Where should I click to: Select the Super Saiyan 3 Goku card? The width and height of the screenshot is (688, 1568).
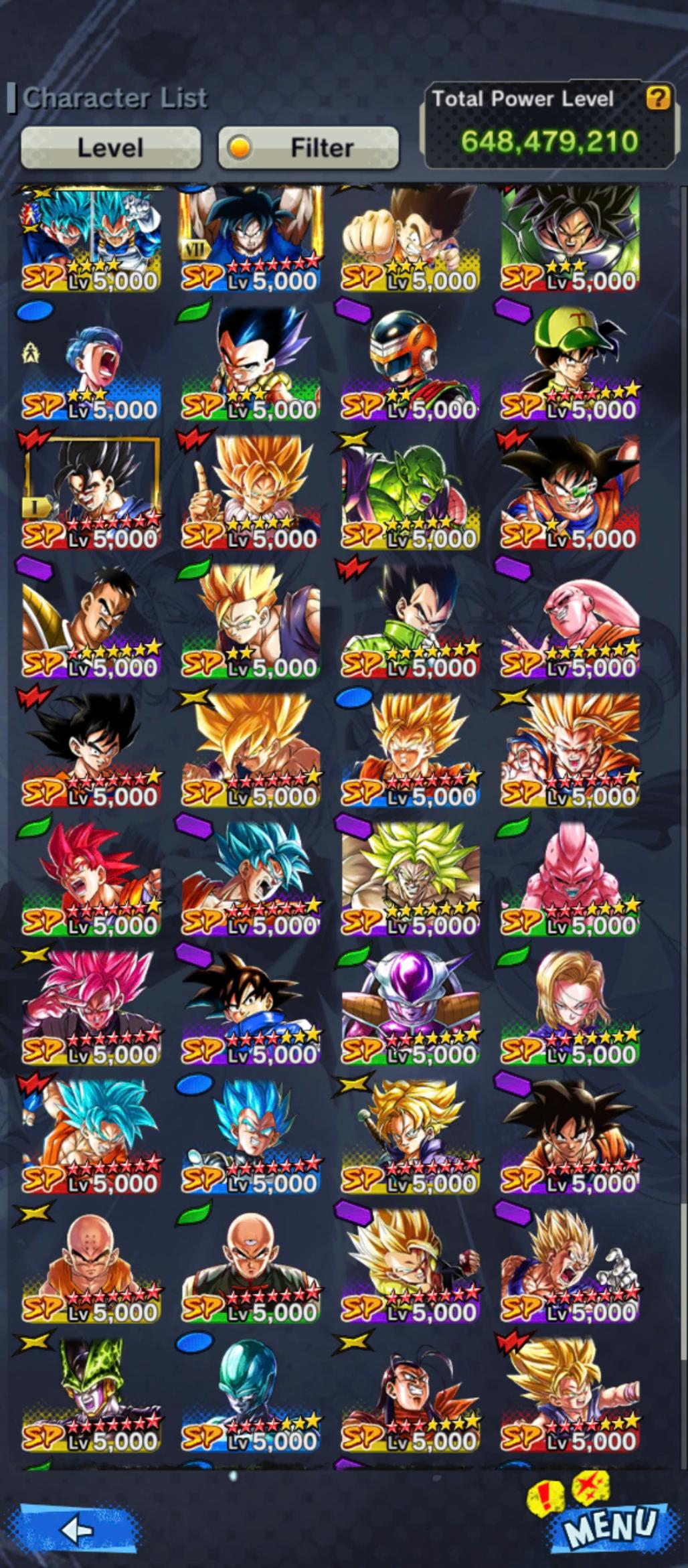coord(570,750)
